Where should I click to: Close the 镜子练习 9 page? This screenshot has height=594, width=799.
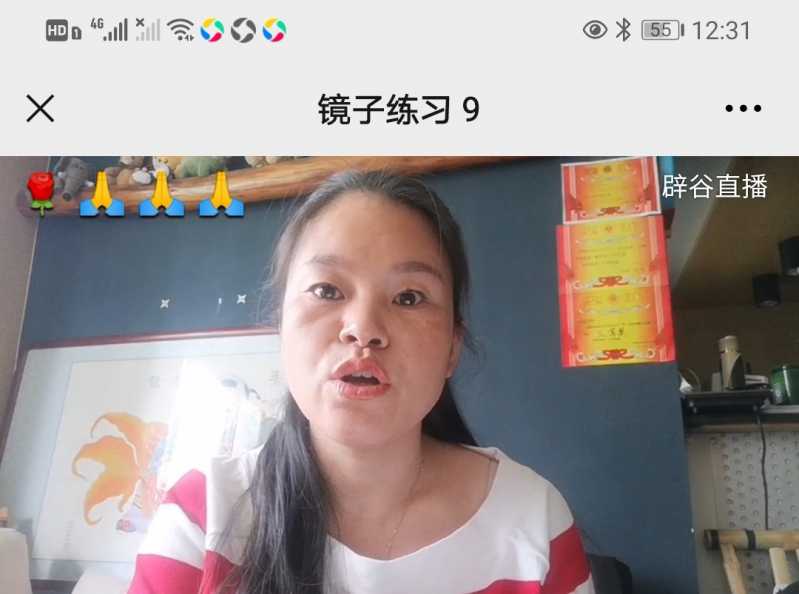pos(40,109)
